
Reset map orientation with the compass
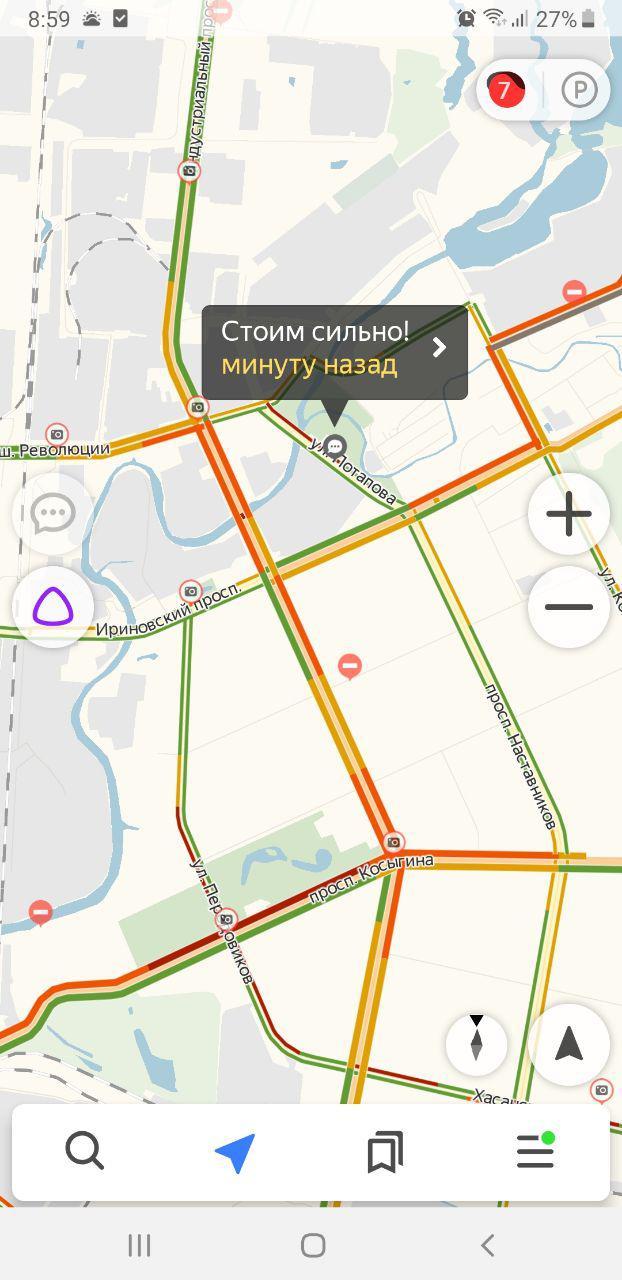pos(476,1044)
